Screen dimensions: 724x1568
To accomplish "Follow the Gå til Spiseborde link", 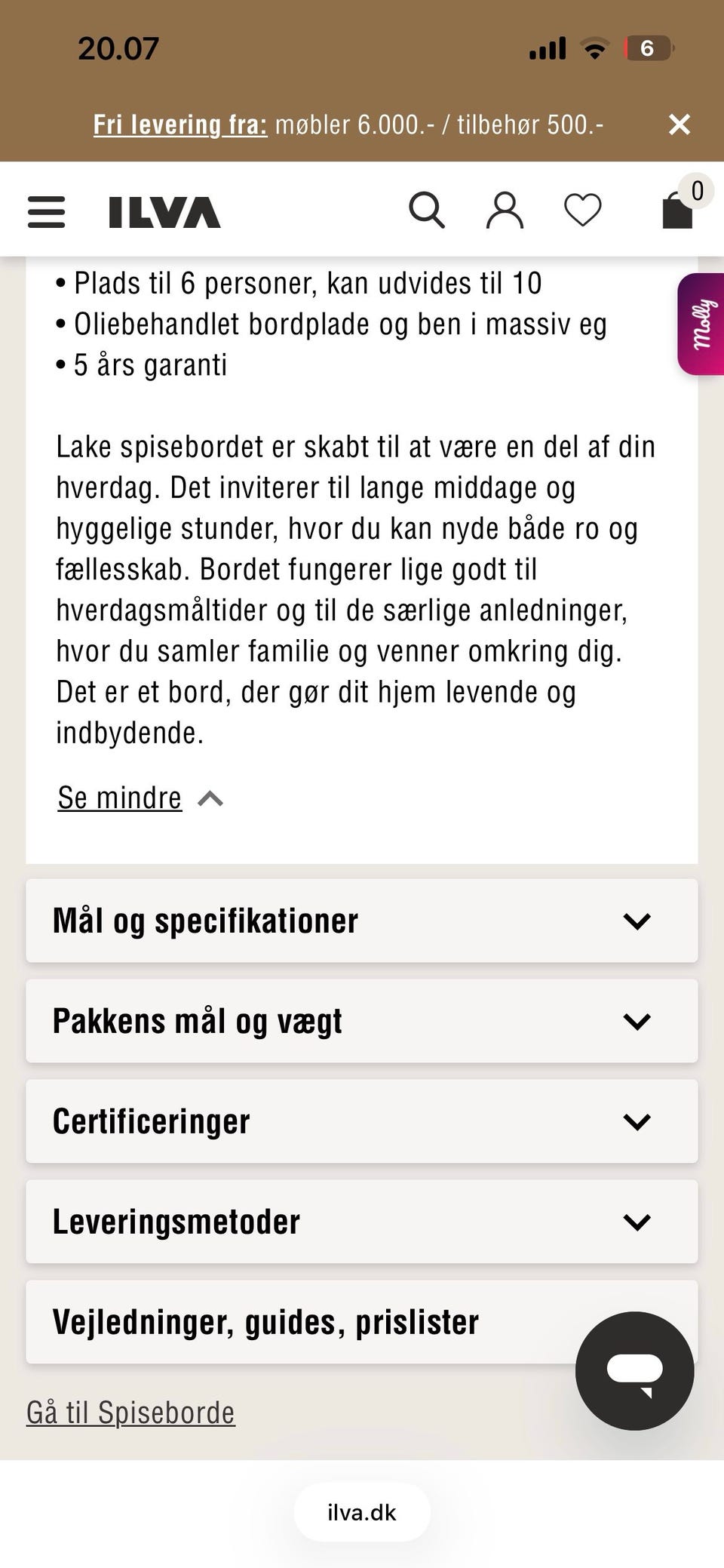I will [x=130, y=1413].
